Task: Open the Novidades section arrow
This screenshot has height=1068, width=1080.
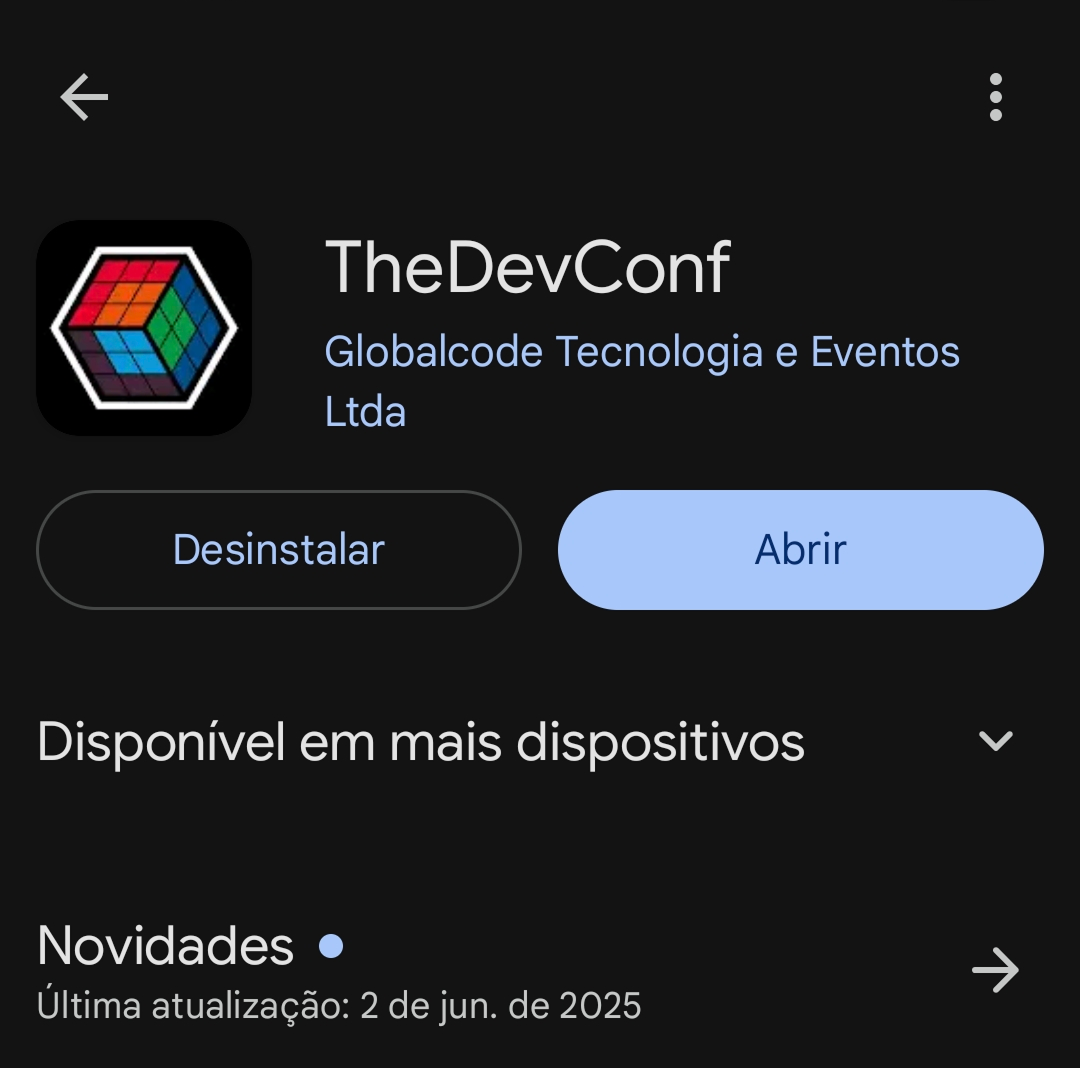Action: click(995, 970)
